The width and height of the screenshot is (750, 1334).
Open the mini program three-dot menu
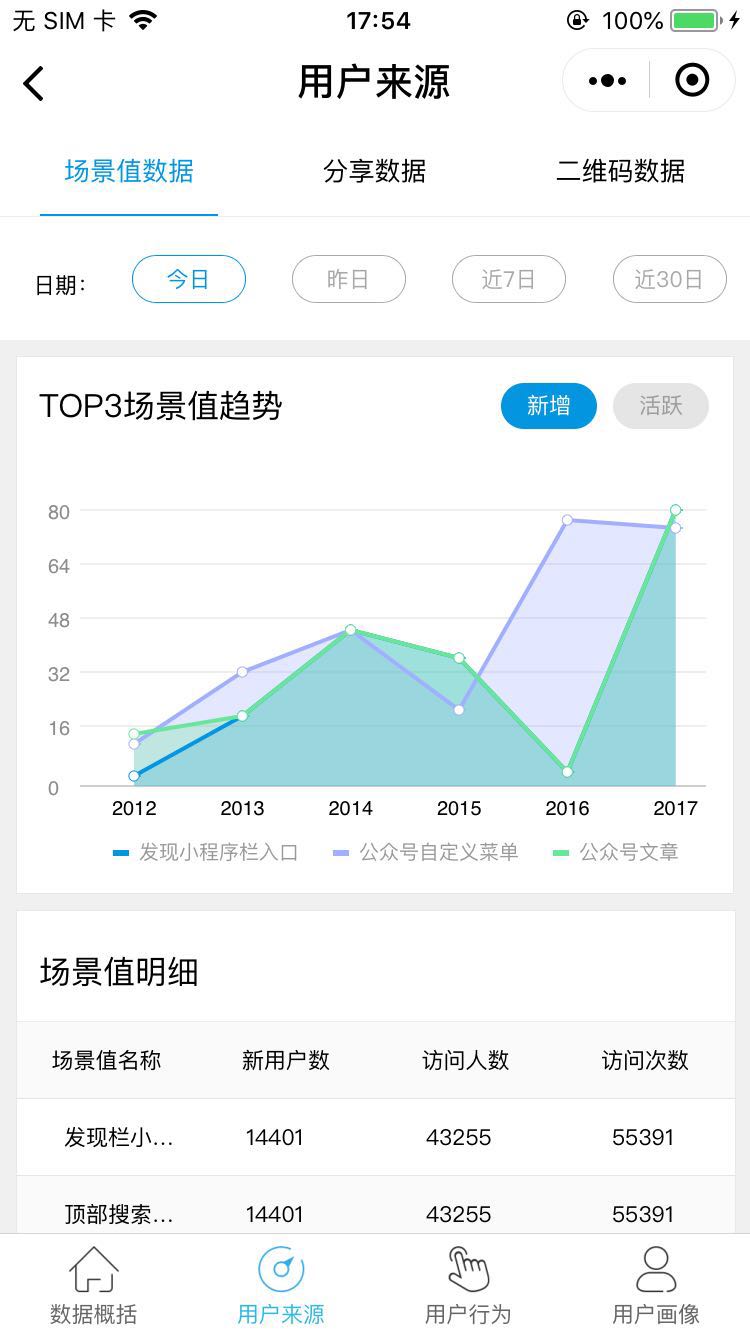point(607,81)
